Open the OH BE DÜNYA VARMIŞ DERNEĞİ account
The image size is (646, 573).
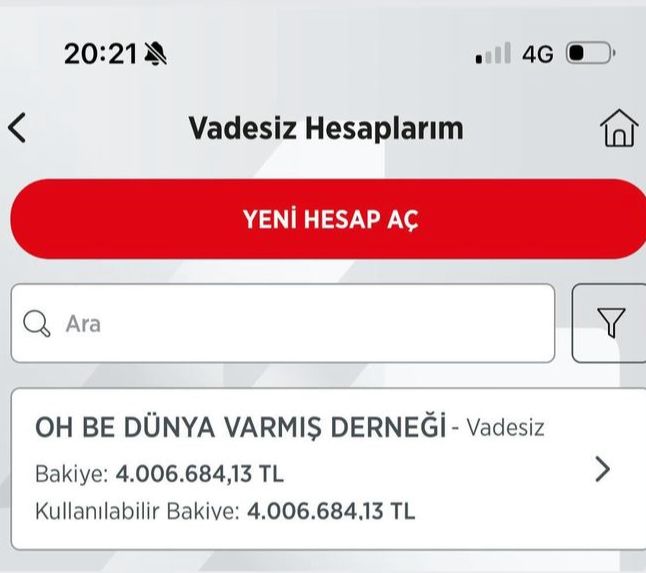click(328, 469)
